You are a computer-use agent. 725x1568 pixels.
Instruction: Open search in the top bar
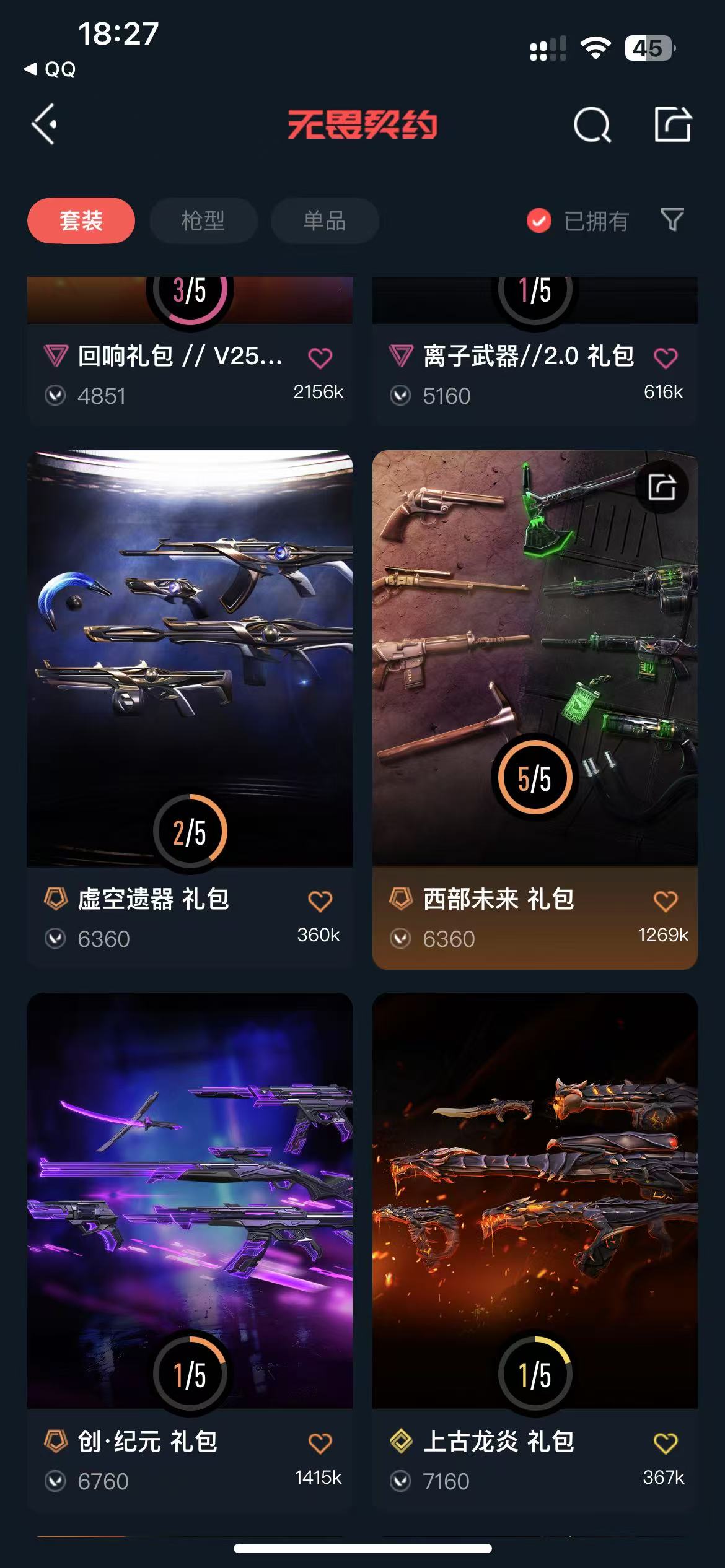(592, 125)
